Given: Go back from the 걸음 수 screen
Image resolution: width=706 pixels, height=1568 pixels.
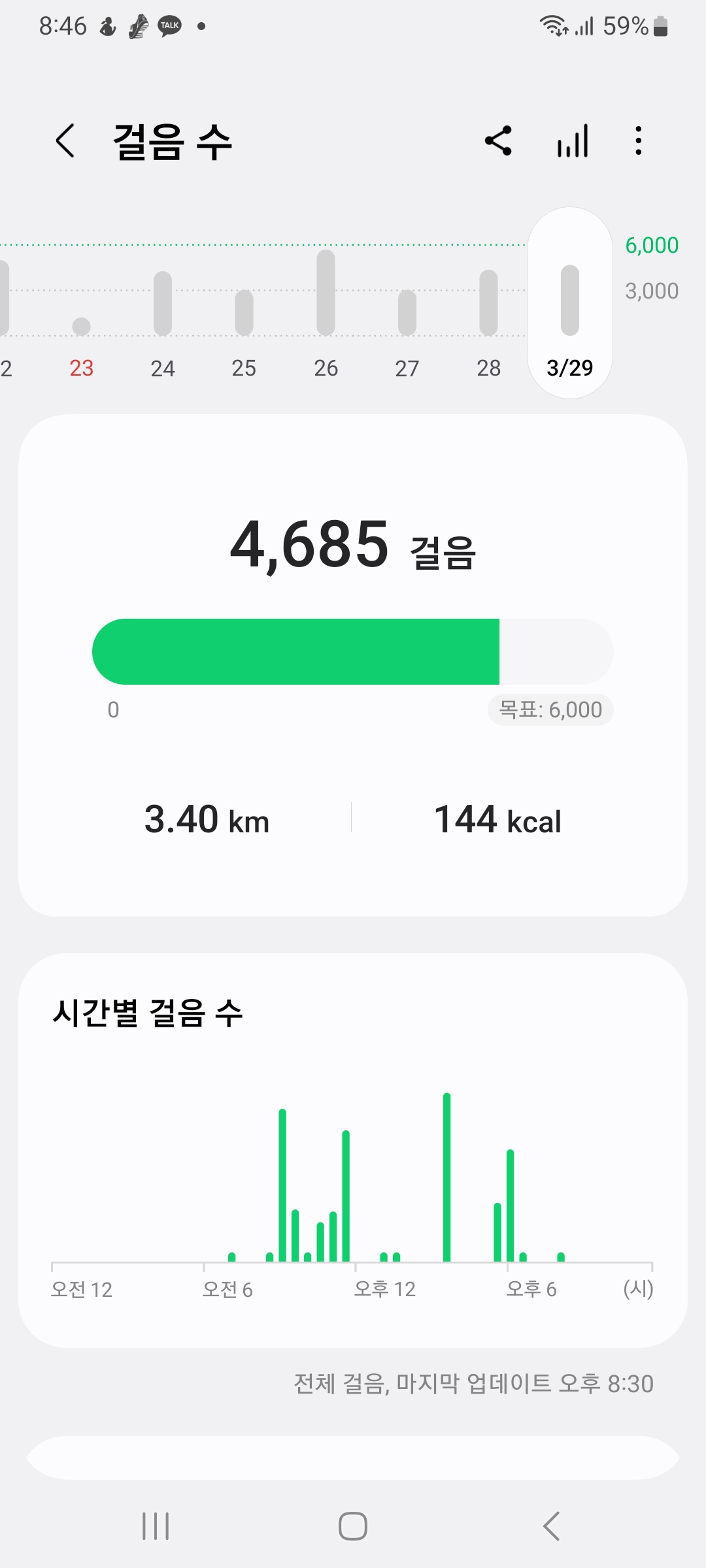Looking at the screenshot, I should (x=65, y=140).
